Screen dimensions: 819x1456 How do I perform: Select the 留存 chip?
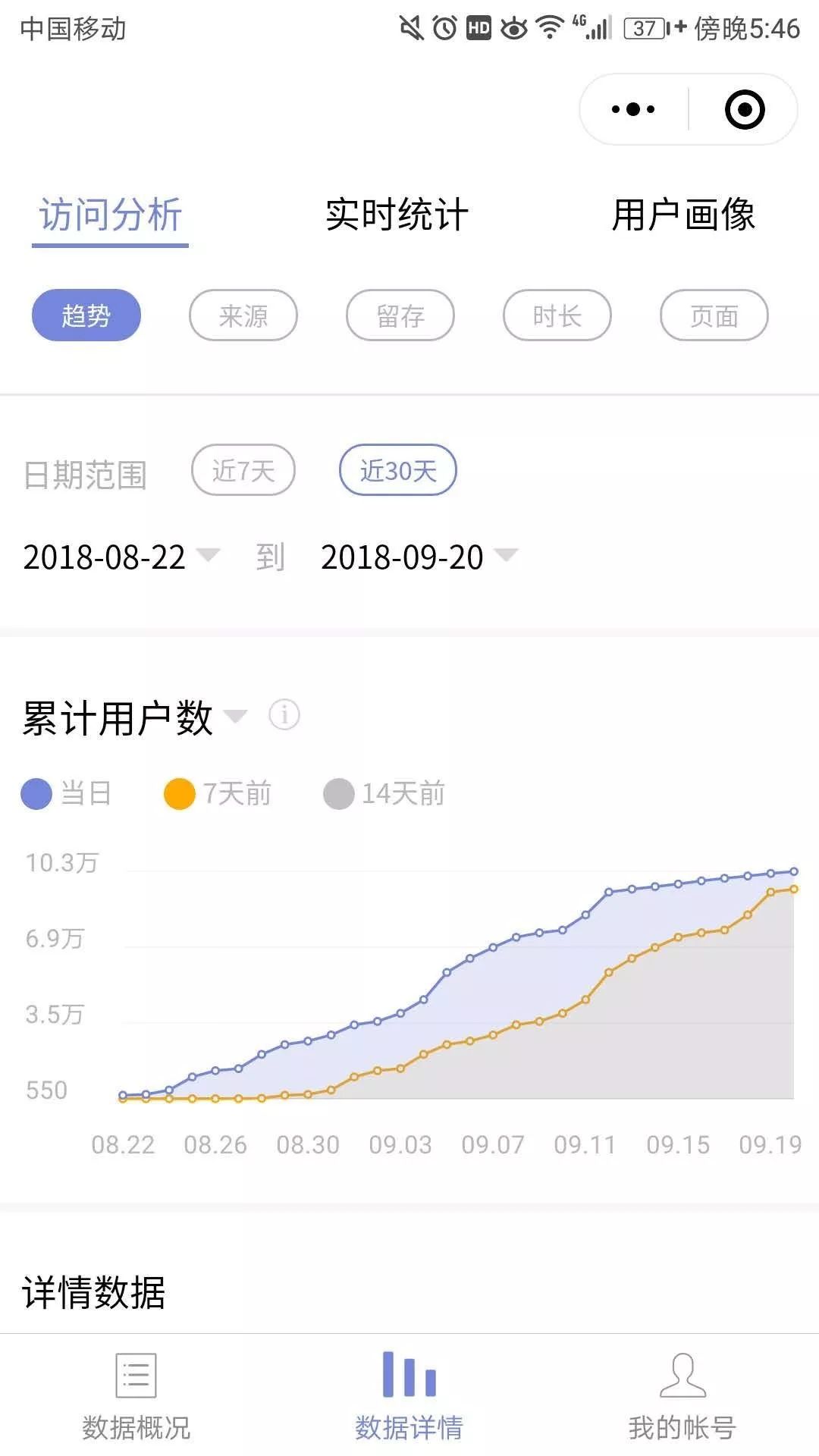point(400,315)
